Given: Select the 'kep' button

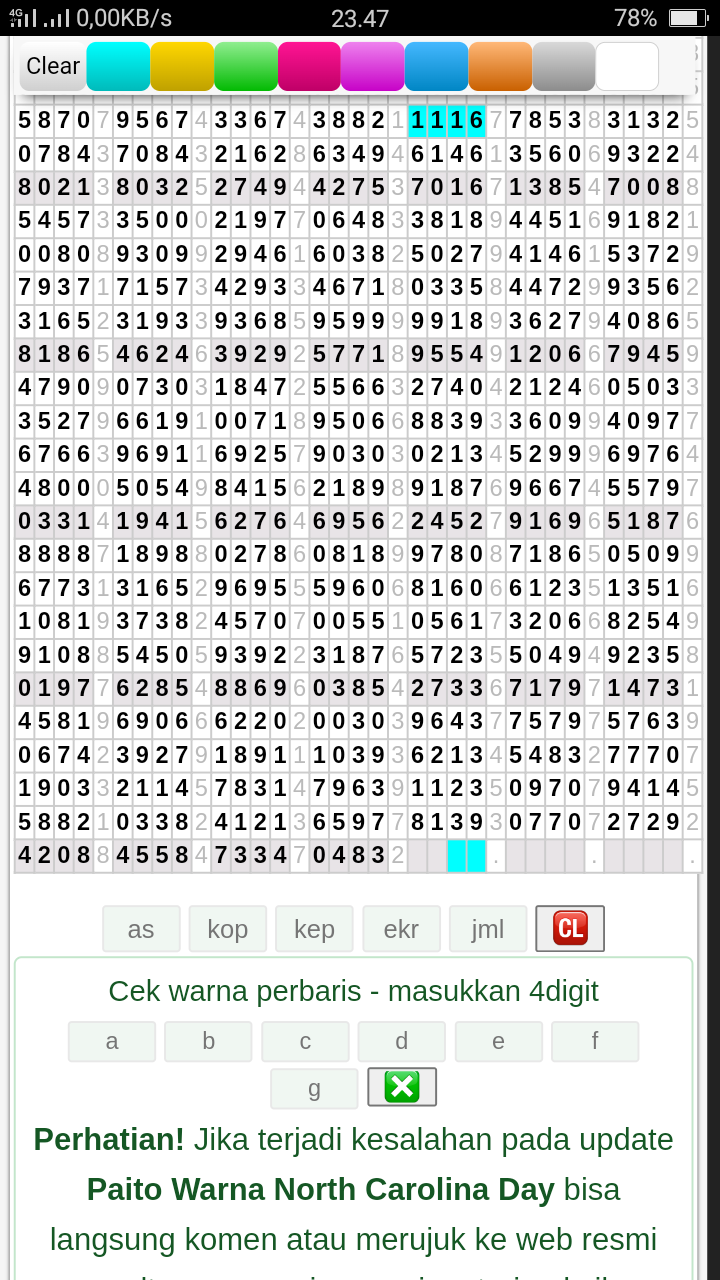Looking at the screenshot, I should pos(314,929).
